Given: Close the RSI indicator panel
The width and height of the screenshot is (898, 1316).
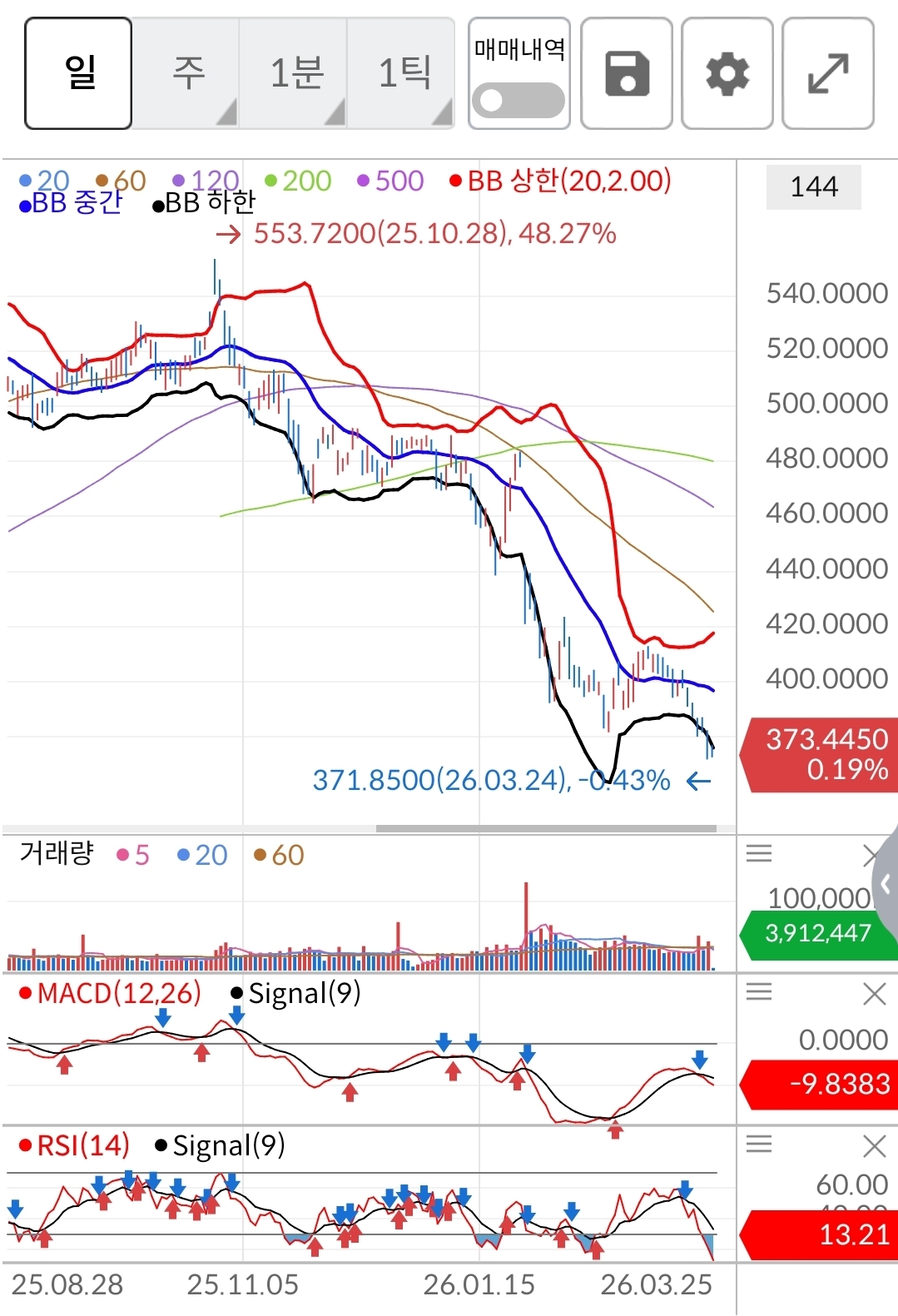Looking at the screenshot, I should [x=875, y=1146].
